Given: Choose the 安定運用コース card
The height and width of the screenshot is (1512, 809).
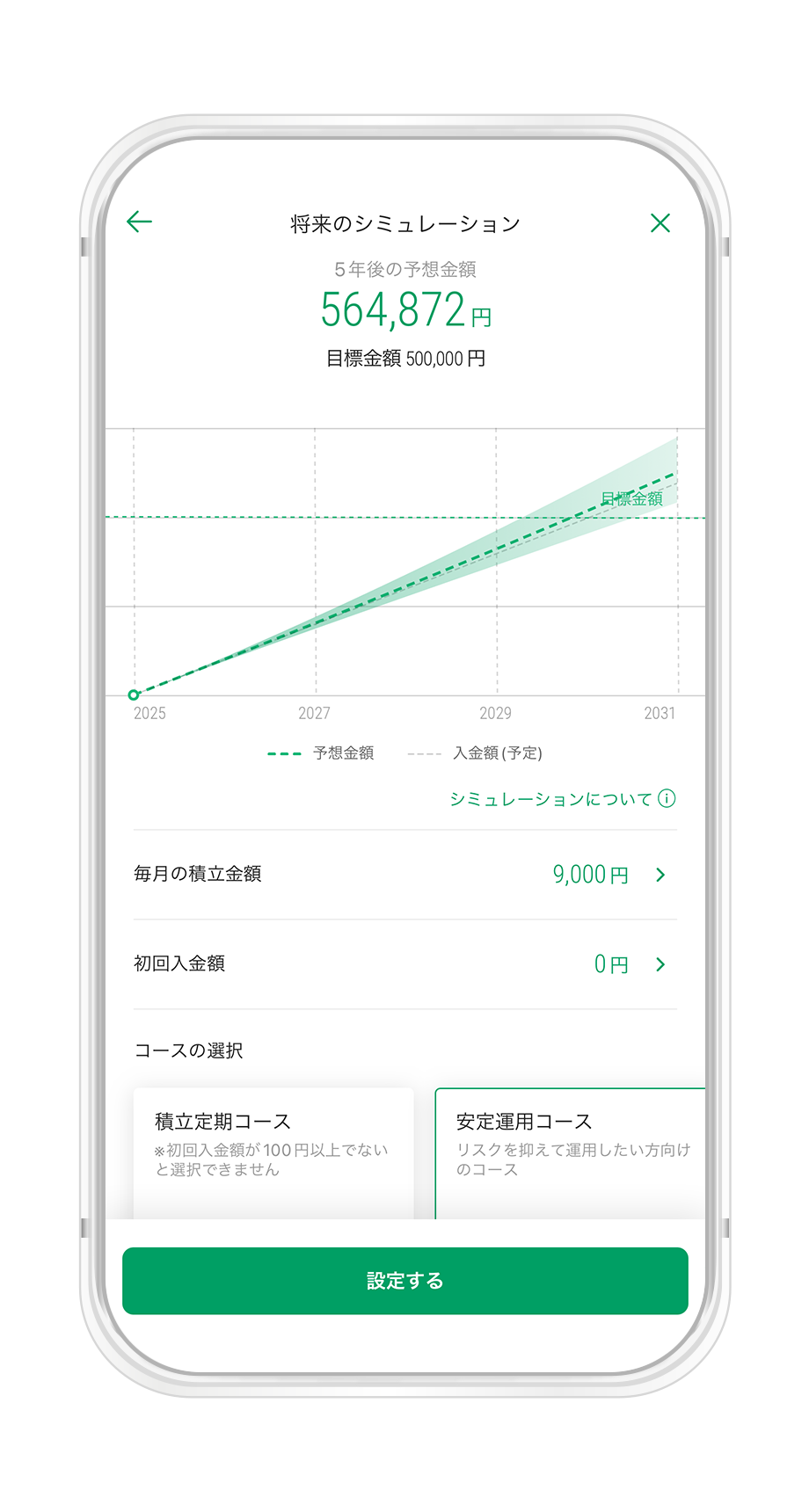Looking at the screenshot, I should click(572, 1152).
